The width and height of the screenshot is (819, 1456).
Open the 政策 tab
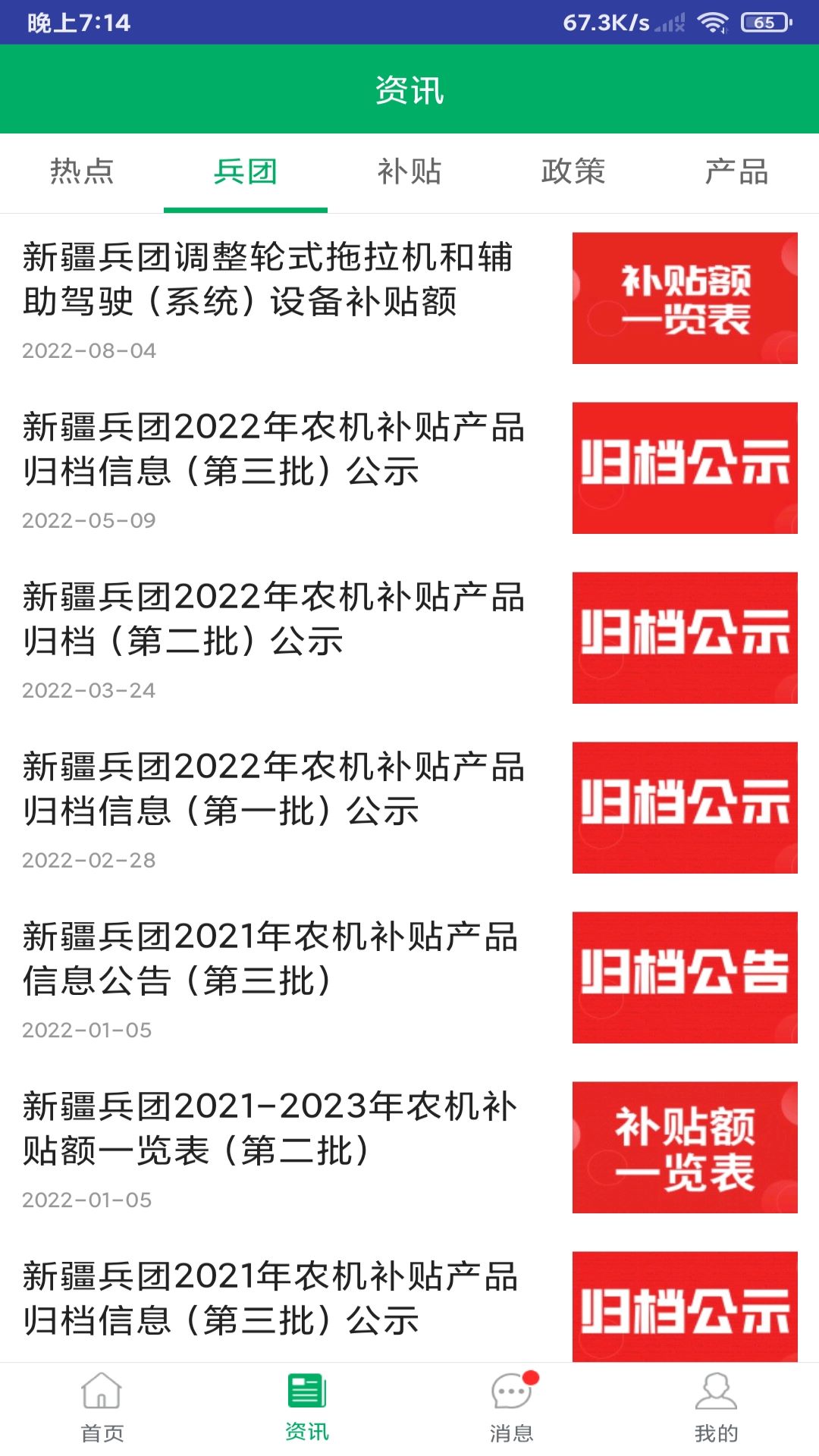click(574, 173)
